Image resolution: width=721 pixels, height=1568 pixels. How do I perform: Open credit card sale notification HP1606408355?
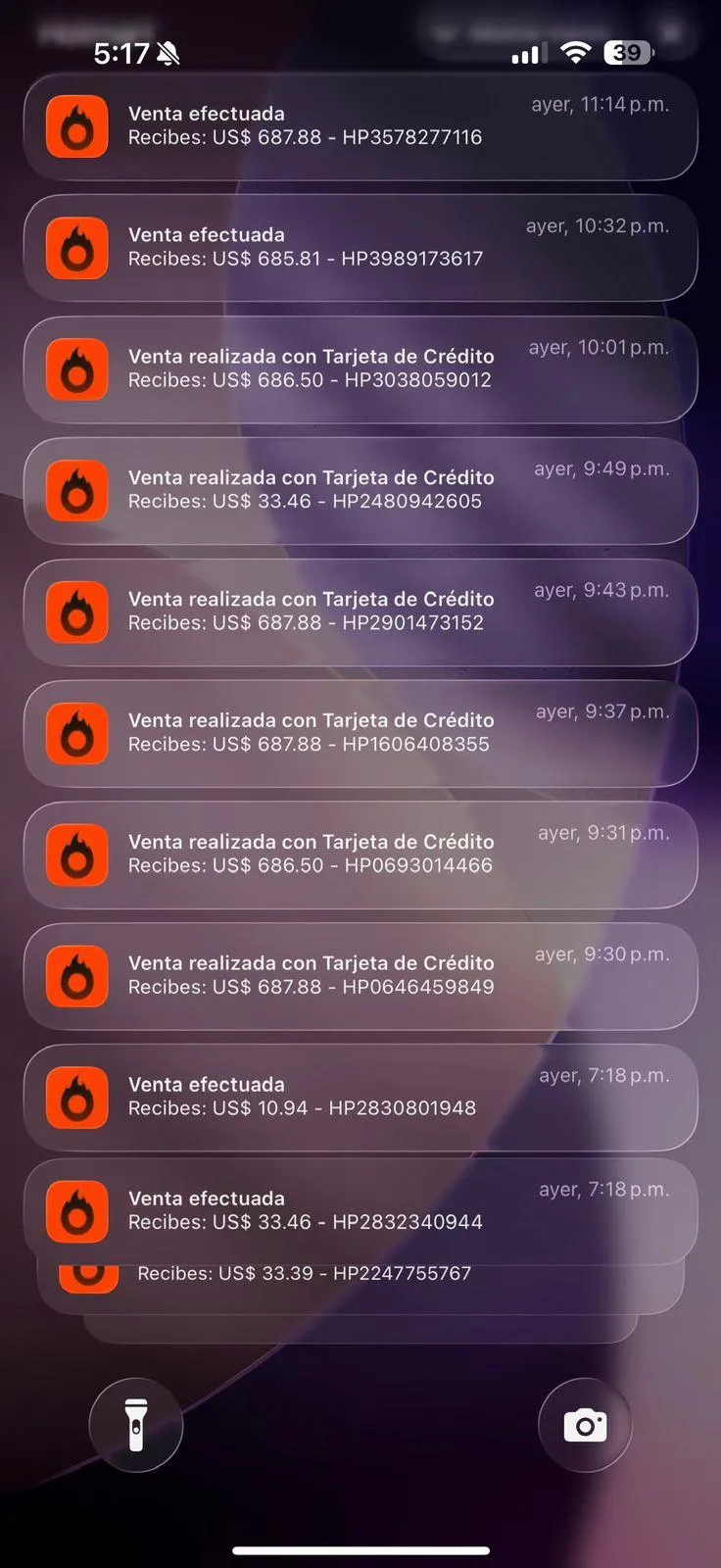point(360,733)
